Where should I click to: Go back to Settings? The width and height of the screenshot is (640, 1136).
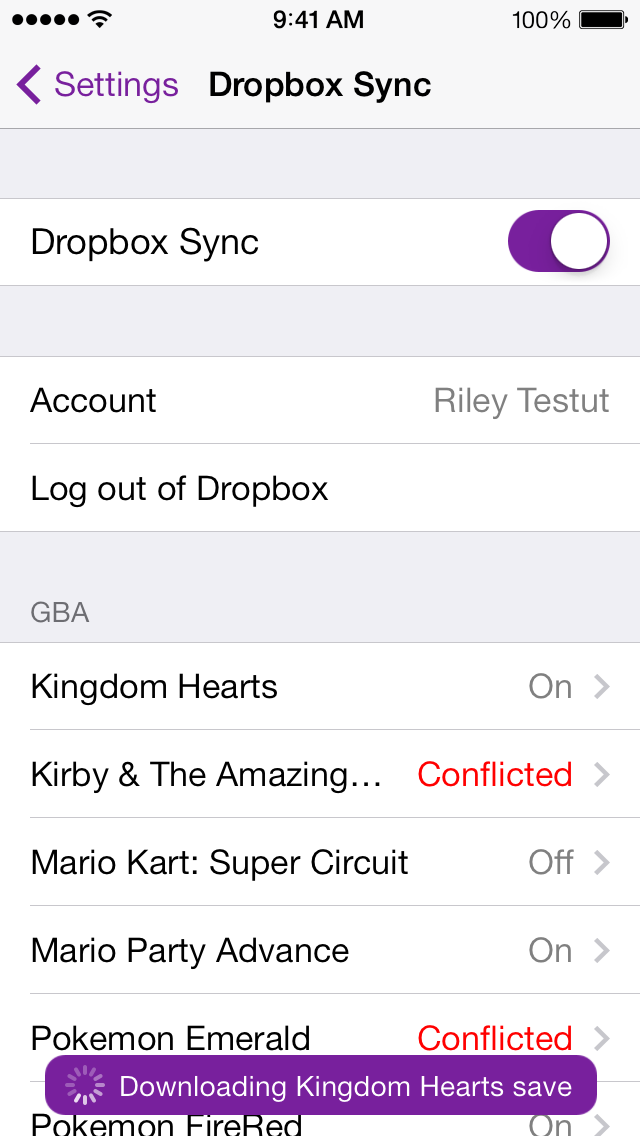tap(98, 85)
